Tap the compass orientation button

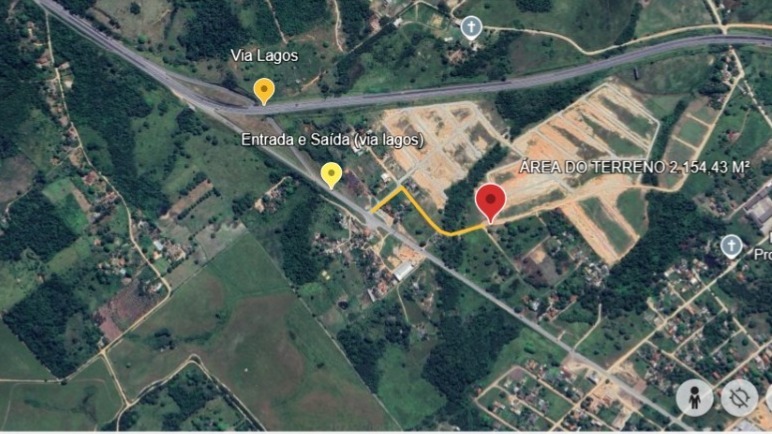coord(739,397)
